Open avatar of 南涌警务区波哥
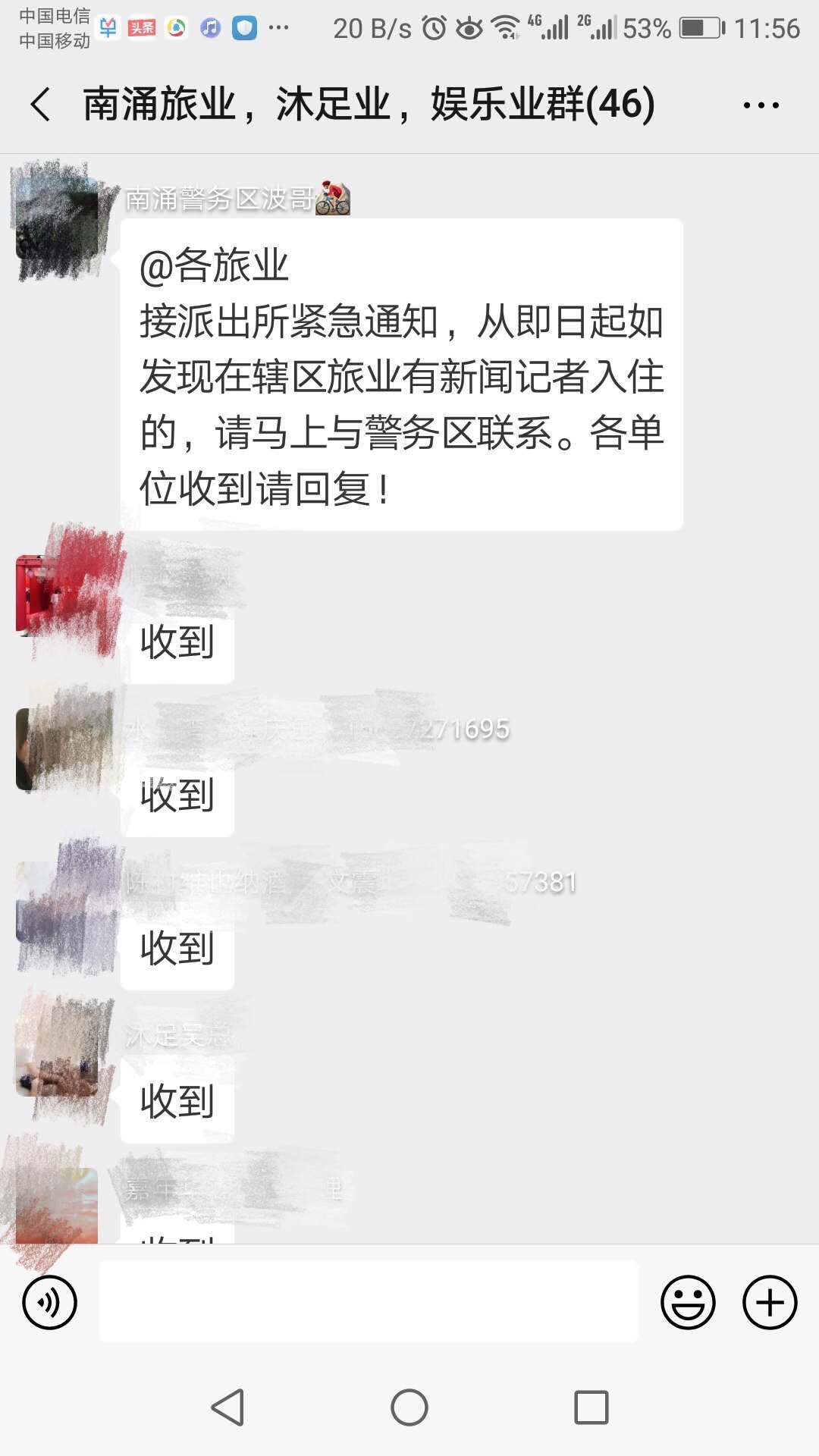This screenshot has width=819, height=1456. click(57, 220)
